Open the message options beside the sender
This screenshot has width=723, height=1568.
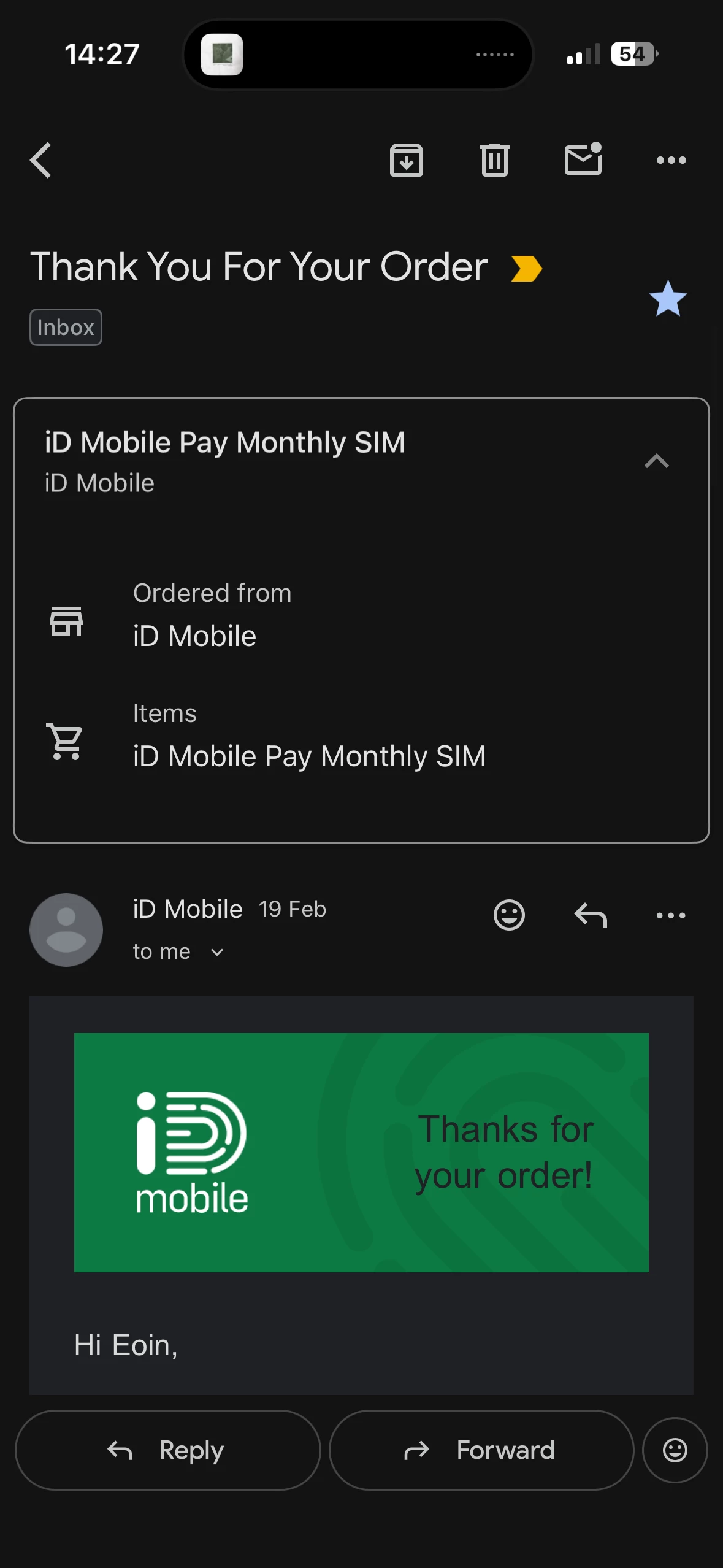(x=670, y=915)
